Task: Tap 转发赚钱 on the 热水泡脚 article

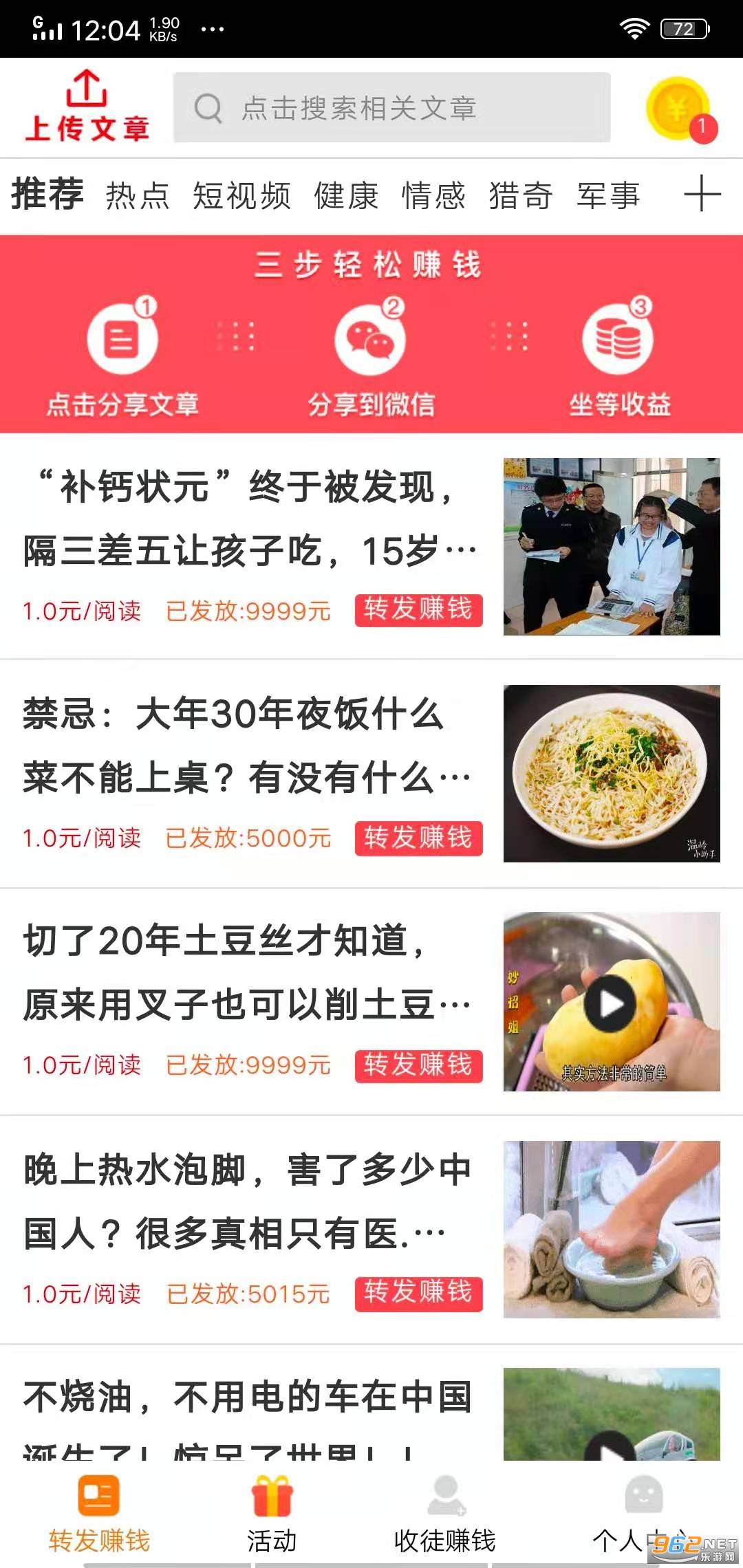Action: point(418,1293)
